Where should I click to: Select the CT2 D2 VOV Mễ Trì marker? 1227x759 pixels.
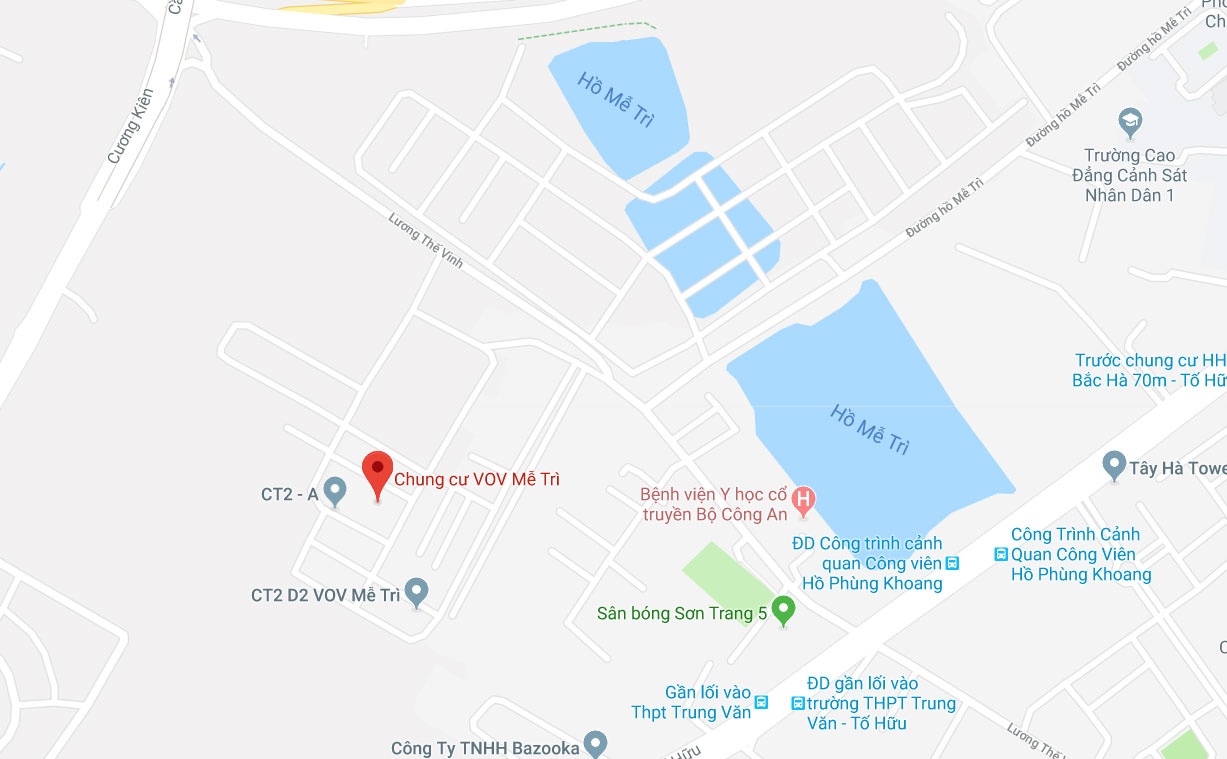[416, 592]
